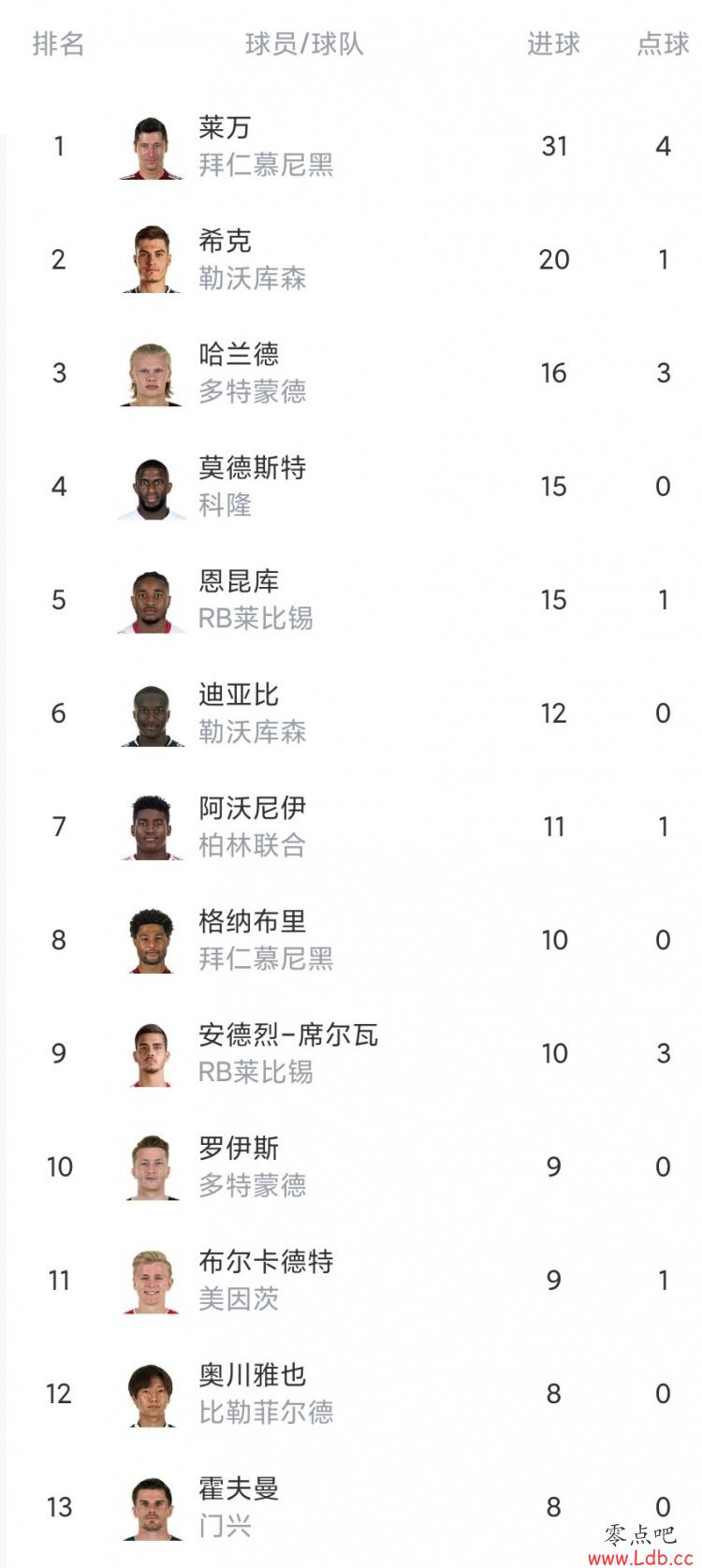The height and width of the screenshot is (1568, 702).
Task: Open 奥川雅也's row
Action: [351, 1394]
